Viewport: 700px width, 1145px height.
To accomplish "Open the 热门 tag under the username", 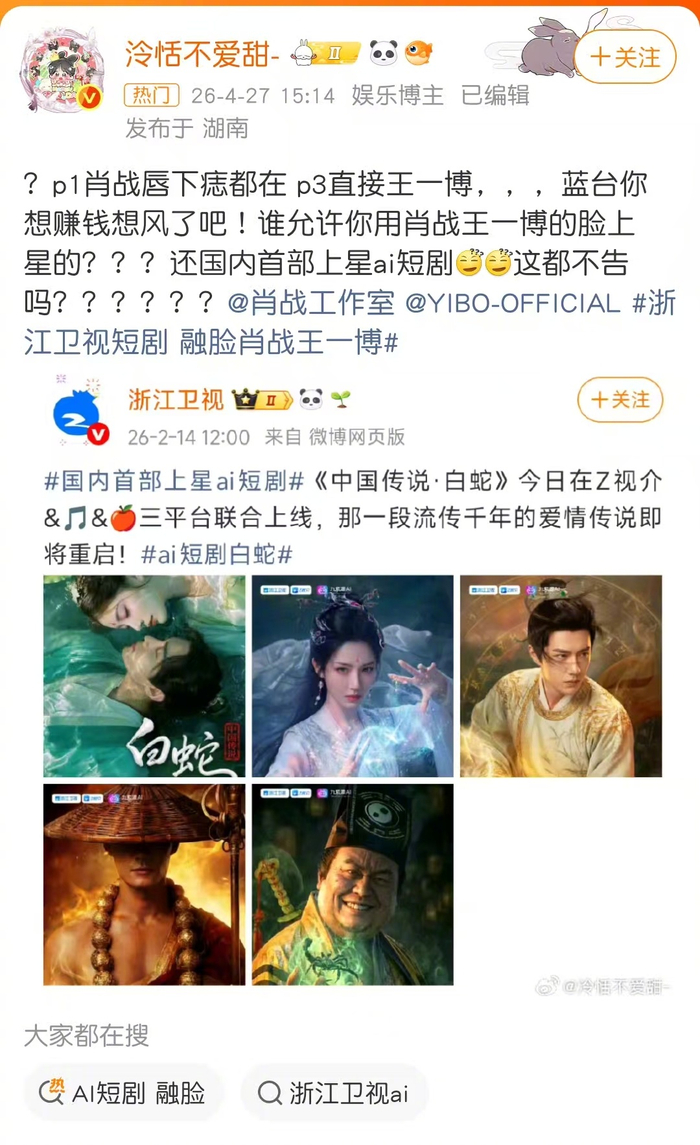I will (x=150, y=96).
